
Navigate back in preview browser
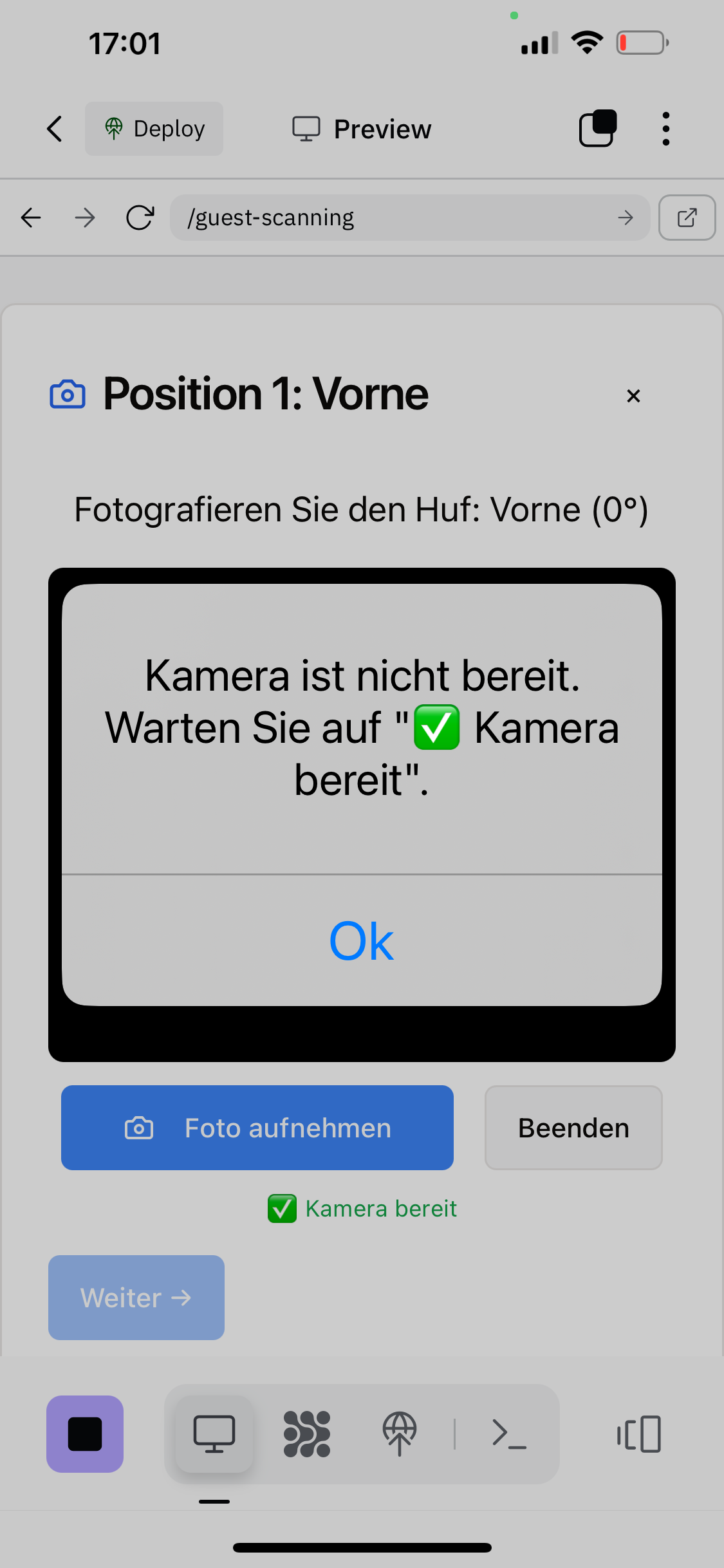point(31,218)
